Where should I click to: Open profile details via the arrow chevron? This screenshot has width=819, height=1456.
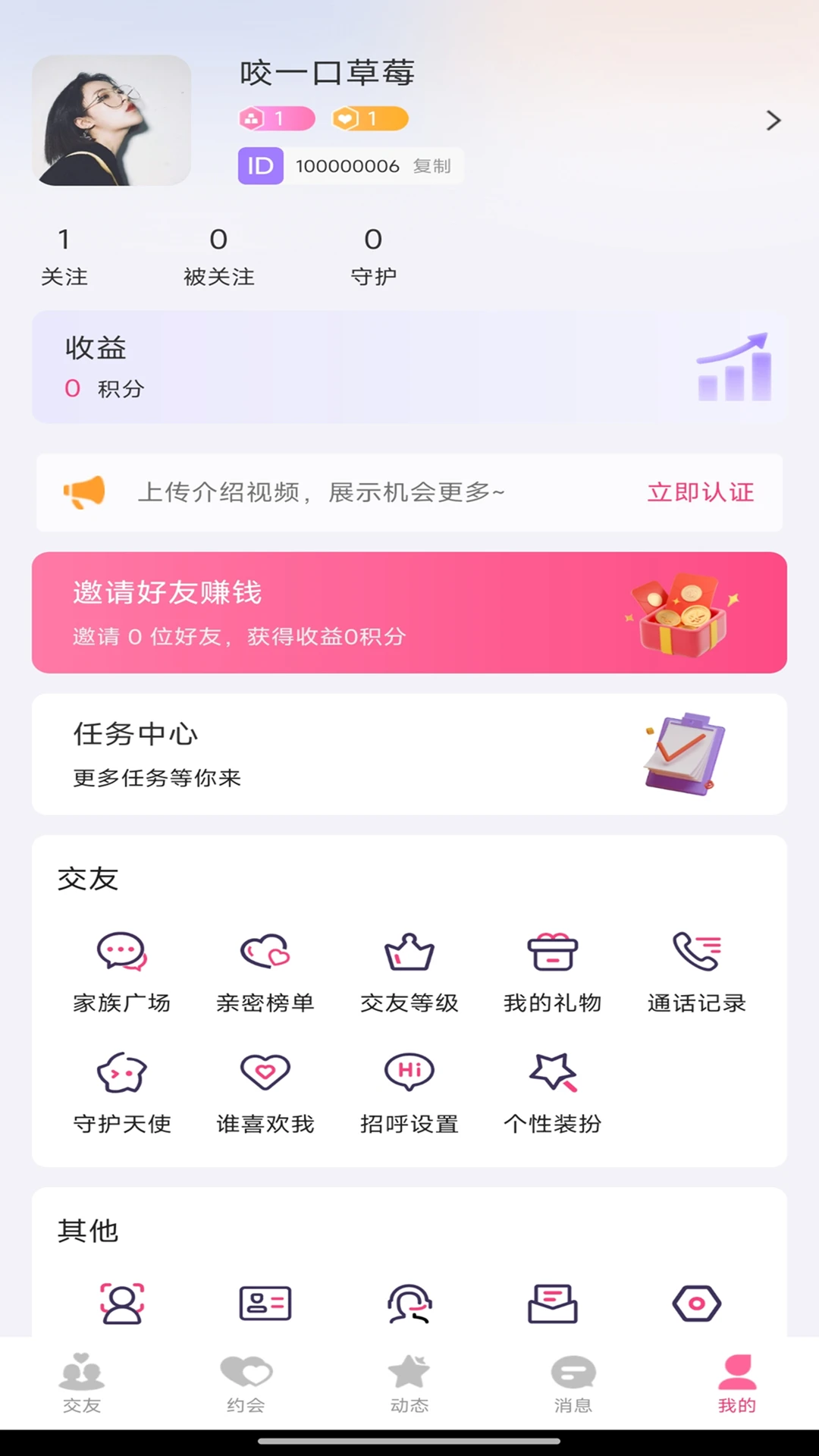[x=773, y=121]
